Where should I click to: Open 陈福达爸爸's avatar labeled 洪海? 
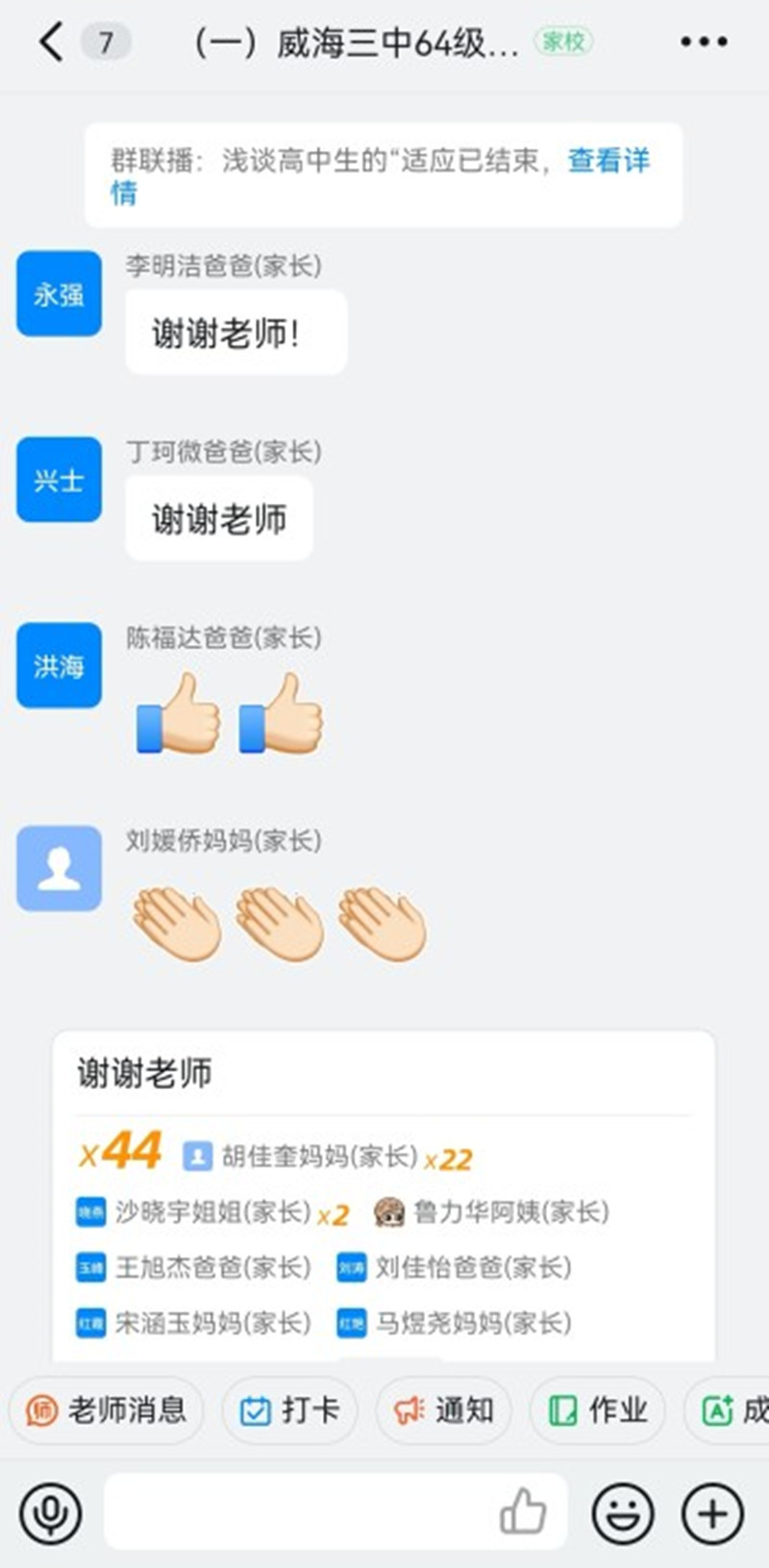click(59, 665)
